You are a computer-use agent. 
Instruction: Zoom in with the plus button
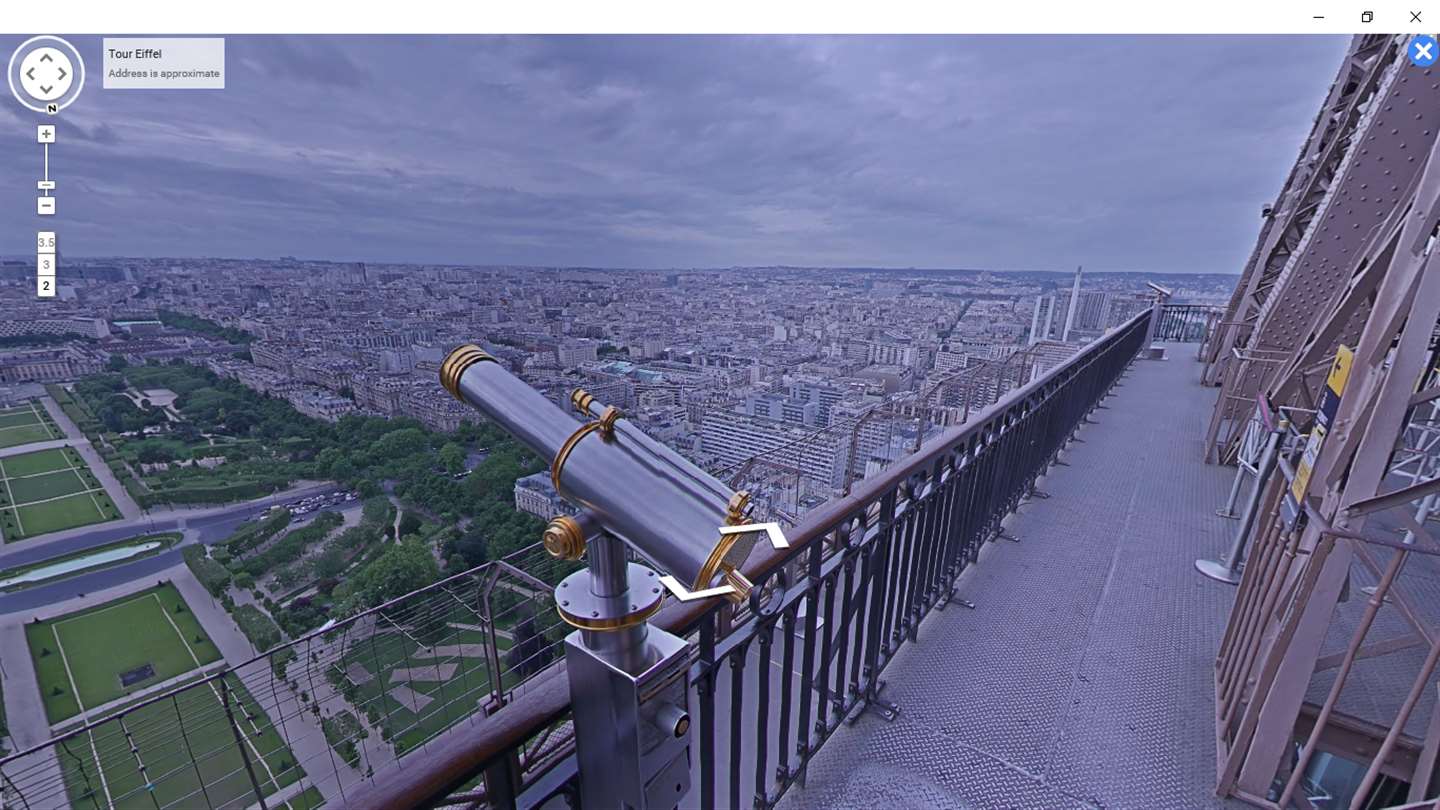click(46, 134)
